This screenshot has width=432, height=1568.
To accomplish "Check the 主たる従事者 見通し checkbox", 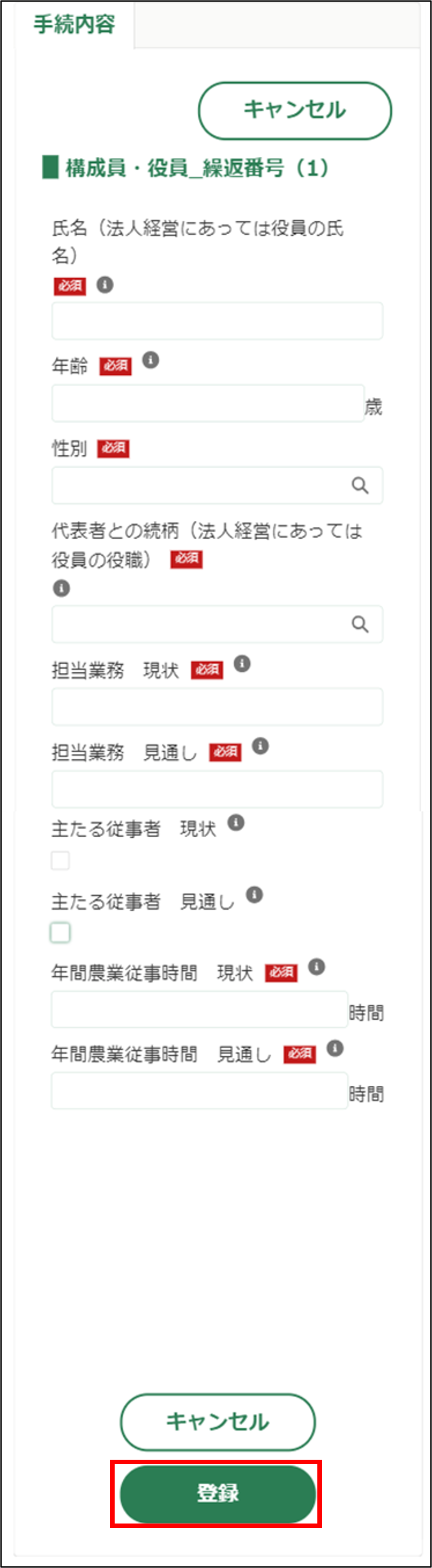I will pos(60,933).
